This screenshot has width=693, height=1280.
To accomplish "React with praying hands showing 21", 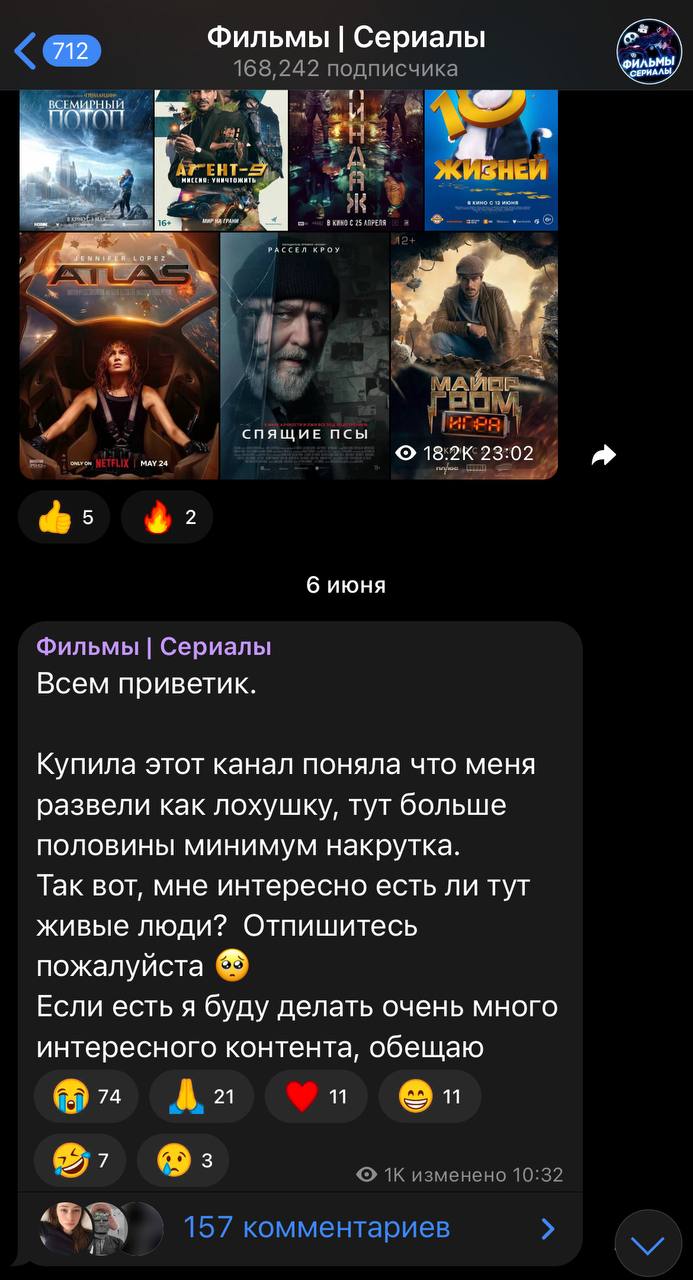I will (202, 1096).
